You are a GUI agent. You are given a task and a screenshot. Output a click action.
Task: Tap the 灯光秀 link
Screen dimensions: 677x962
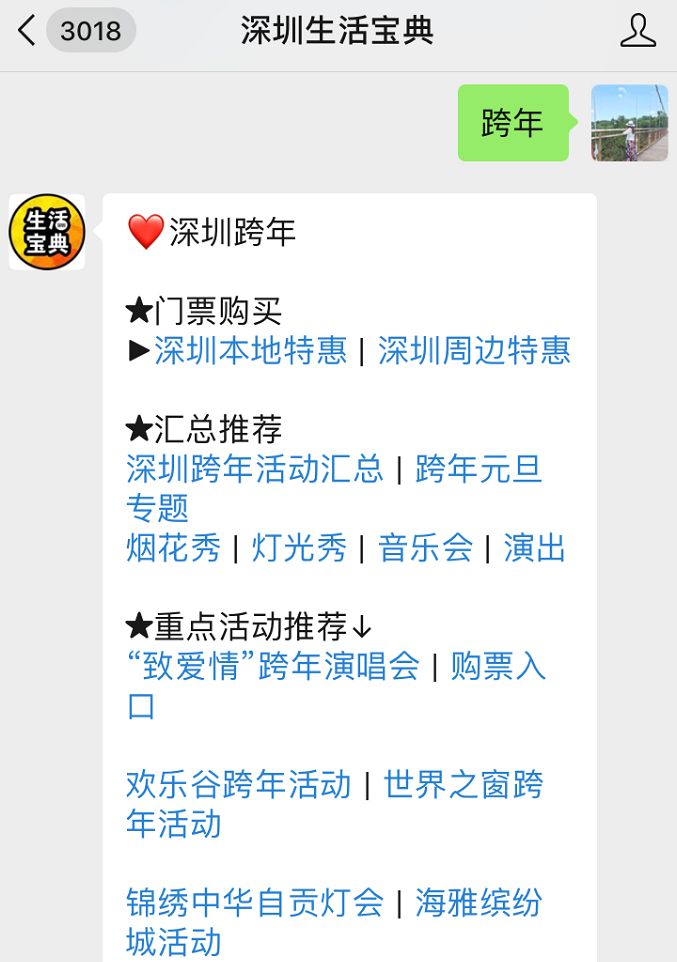[x=299, y=548]
